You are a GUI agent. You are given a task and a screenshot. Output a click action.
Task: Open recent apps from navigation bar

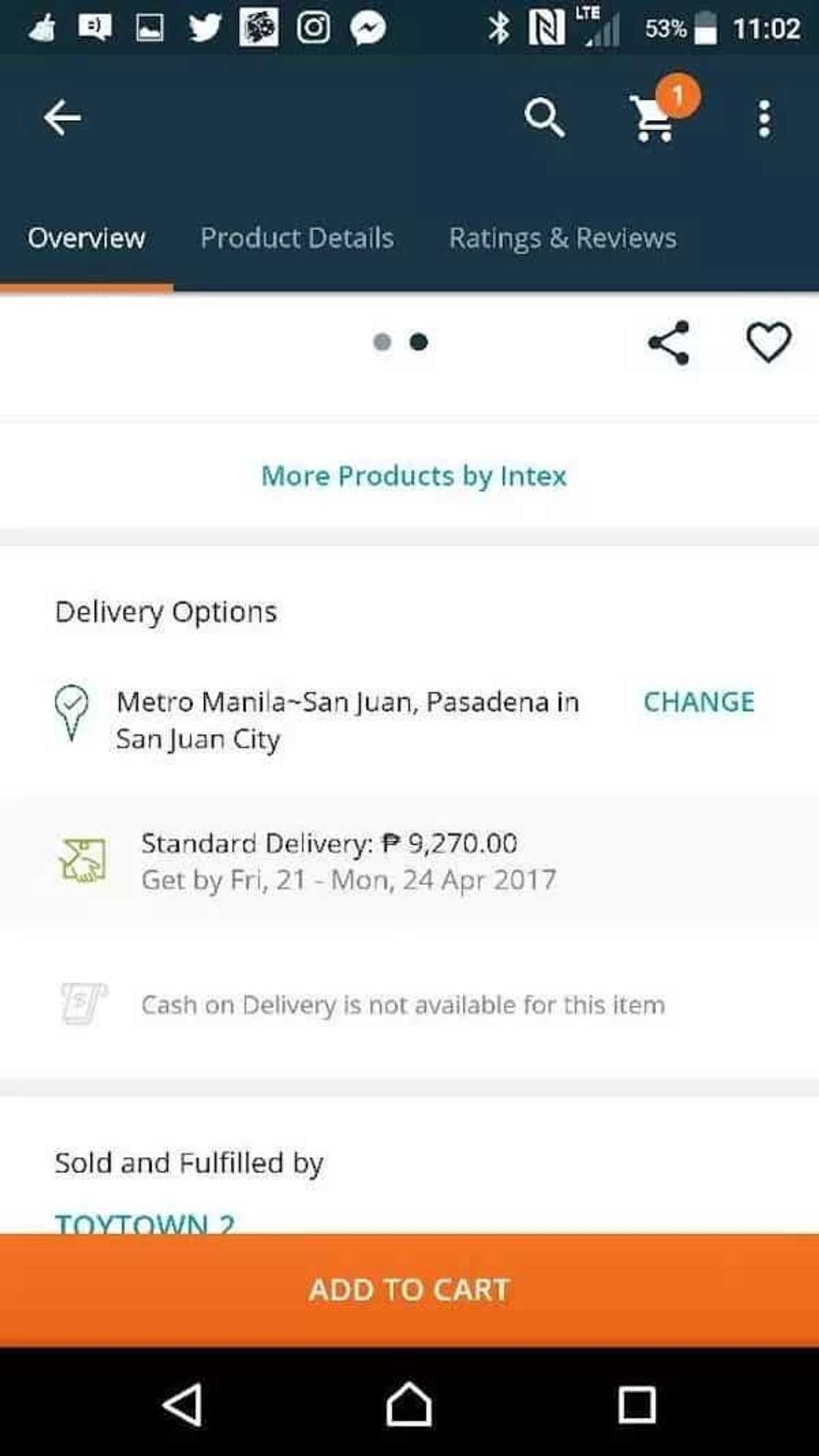coord(636,1403)
